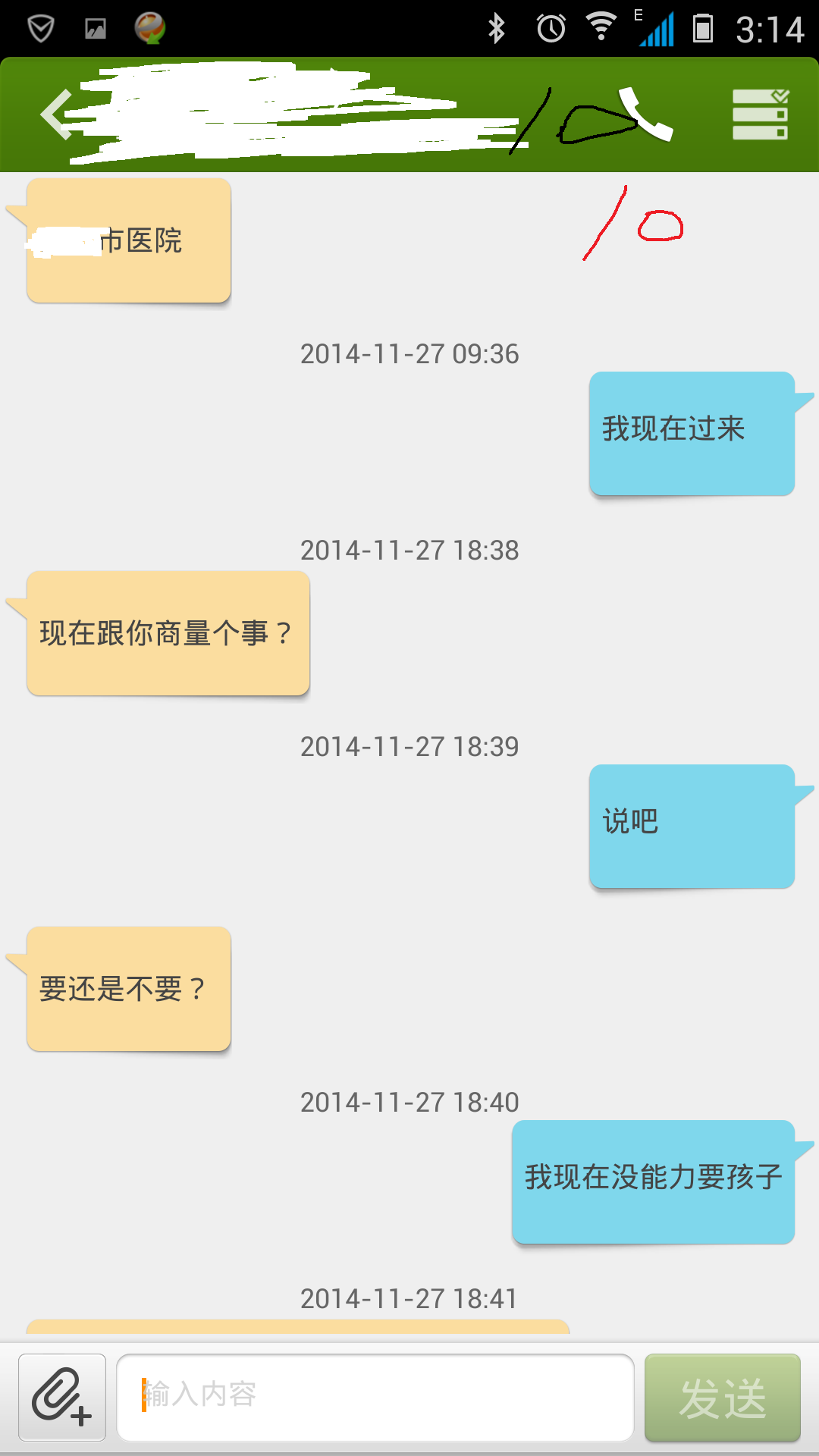Open the message selection list icon
This screenshot has width=819, height=1456.
click(760, 115)
